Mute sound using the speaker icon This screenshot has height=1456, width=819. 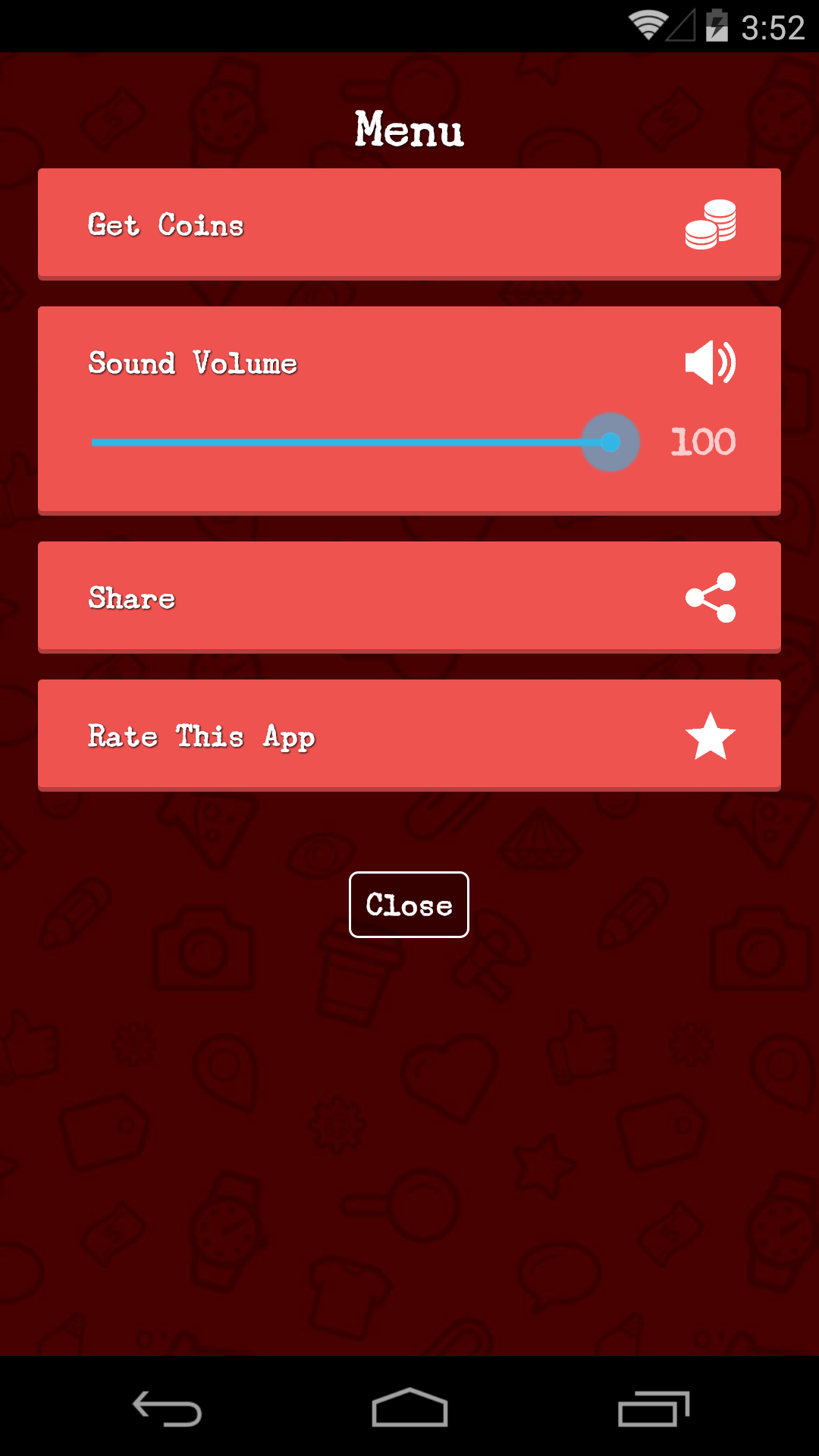click(710, 362)
